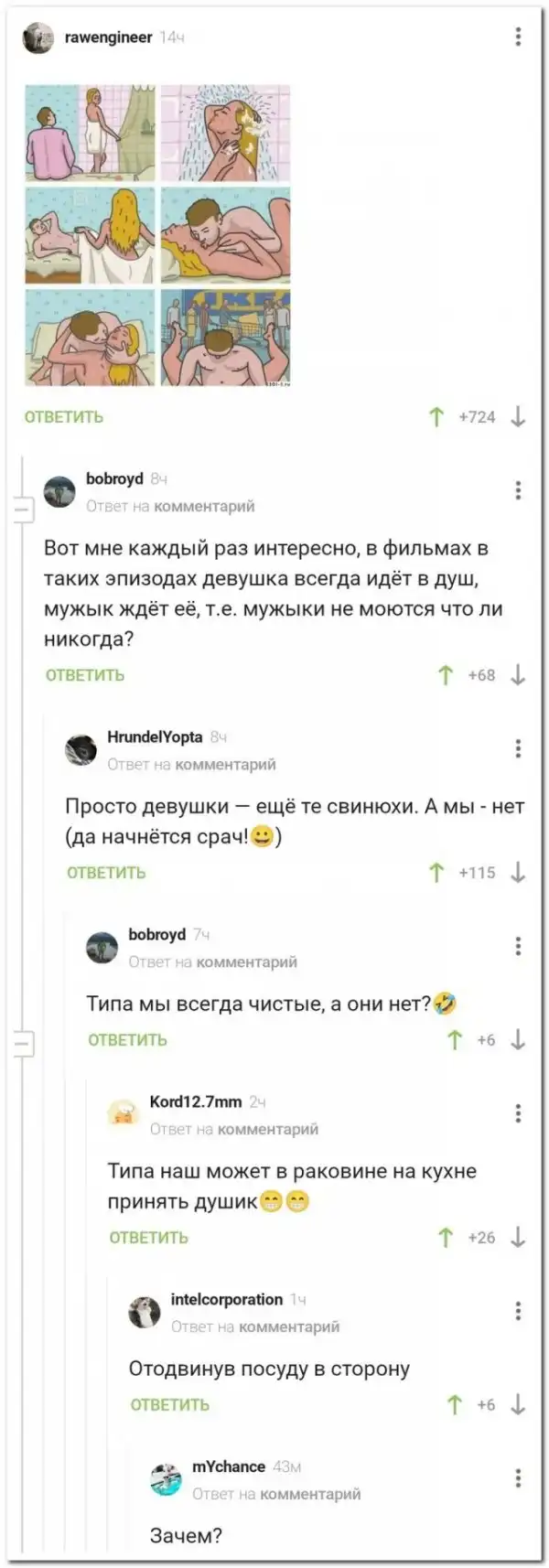549x1568 pixels.
Task: Upvote HrundelYopta's comment rated +115
Action: click(436, 873)
